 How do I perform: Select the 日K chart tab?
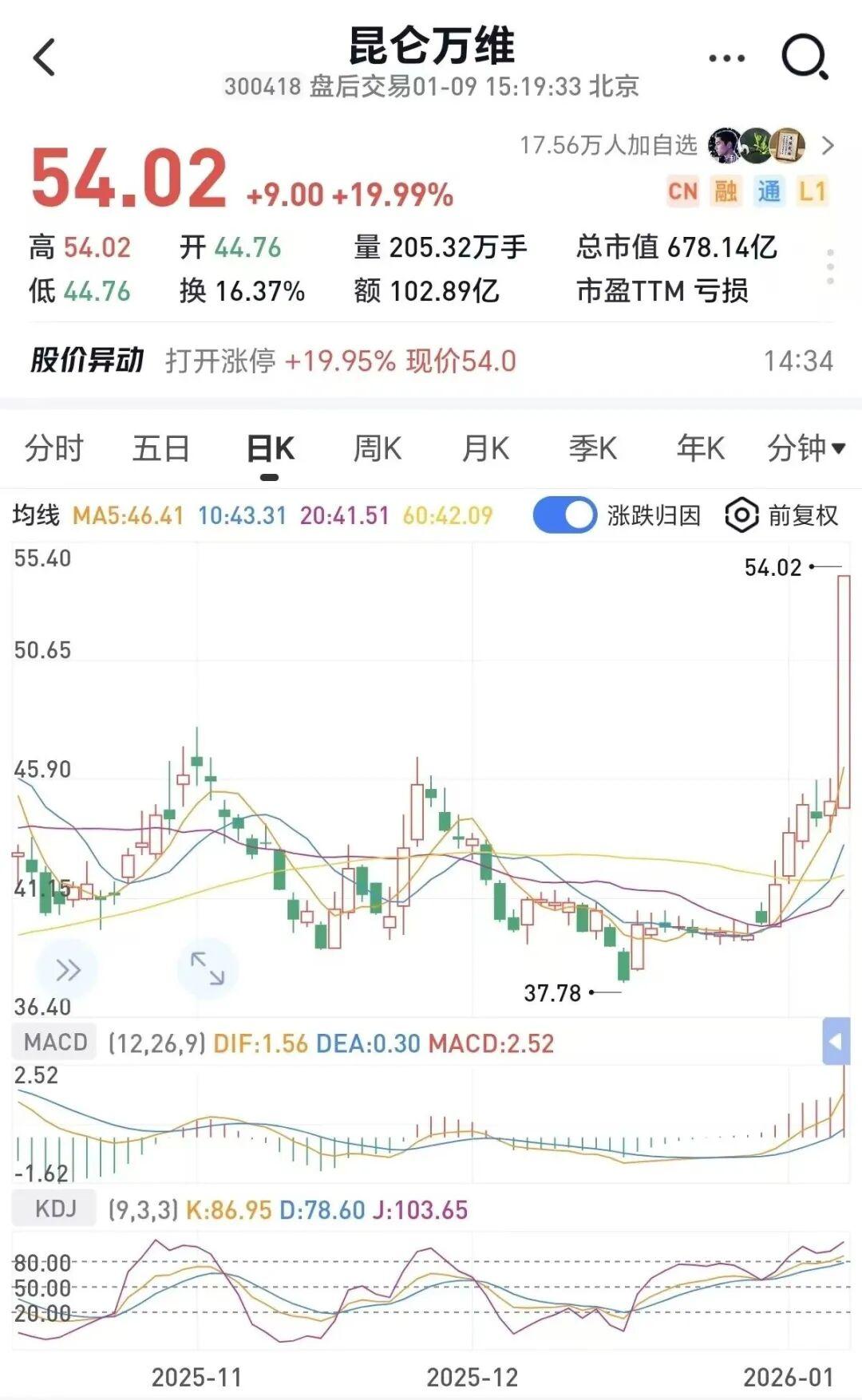[270, 448]
